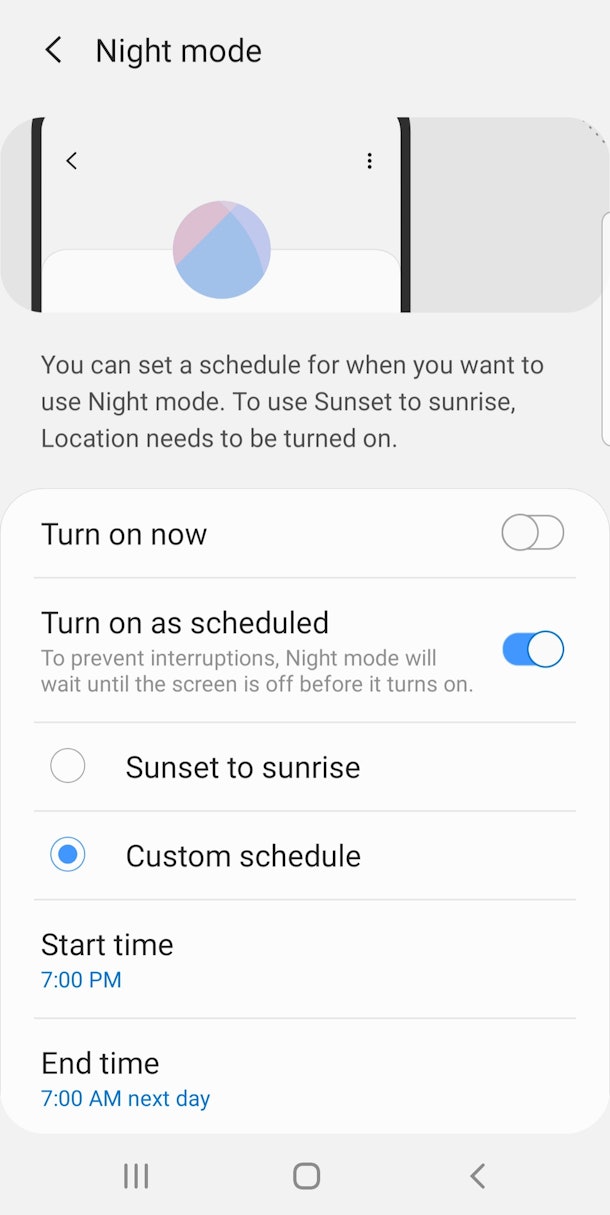Open recent apps from navigation bar
610x1215 pixels.
pyautogui.click(x=136, y=1176)
